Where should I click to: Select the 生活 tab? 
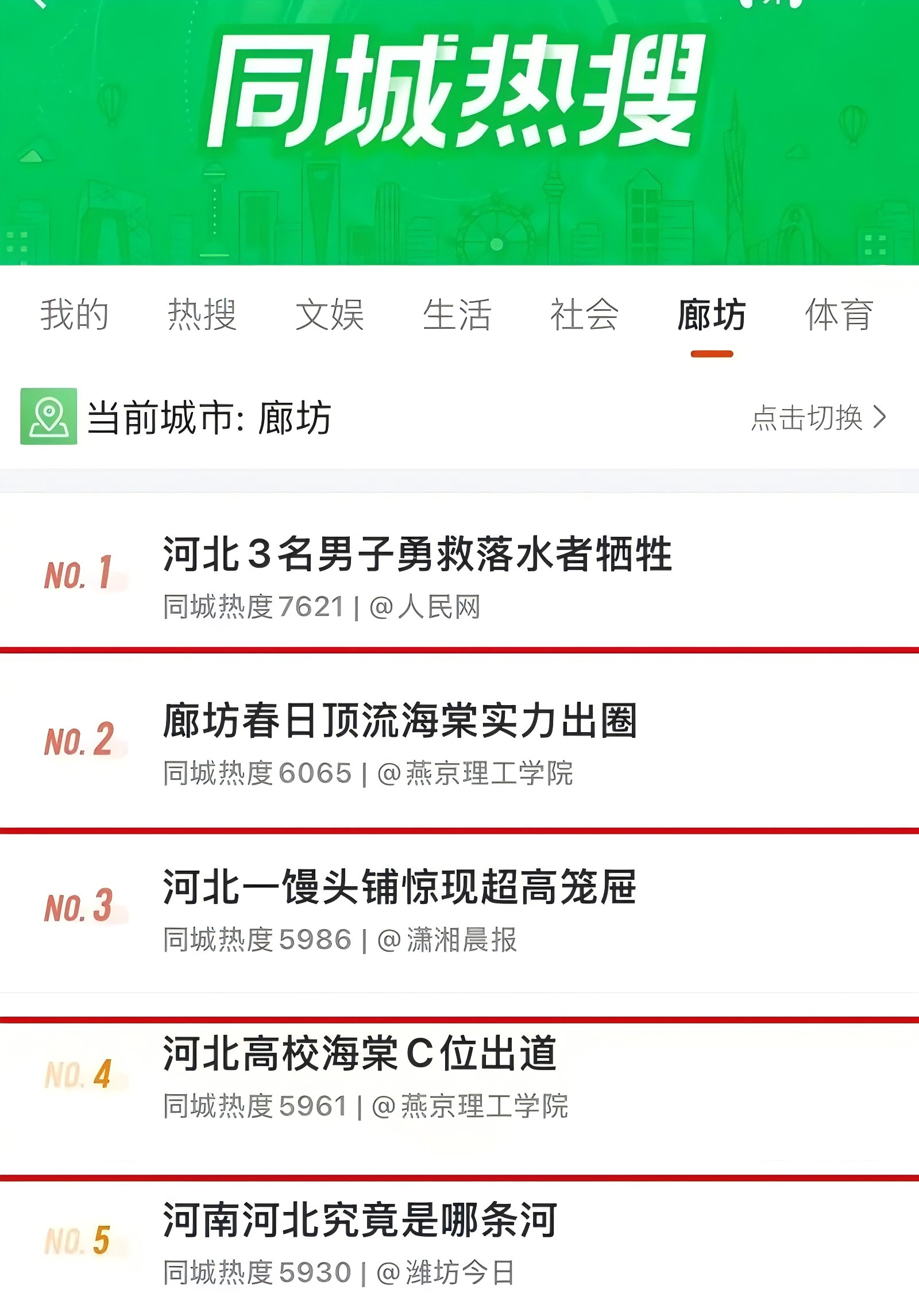(x=457, y=315)
